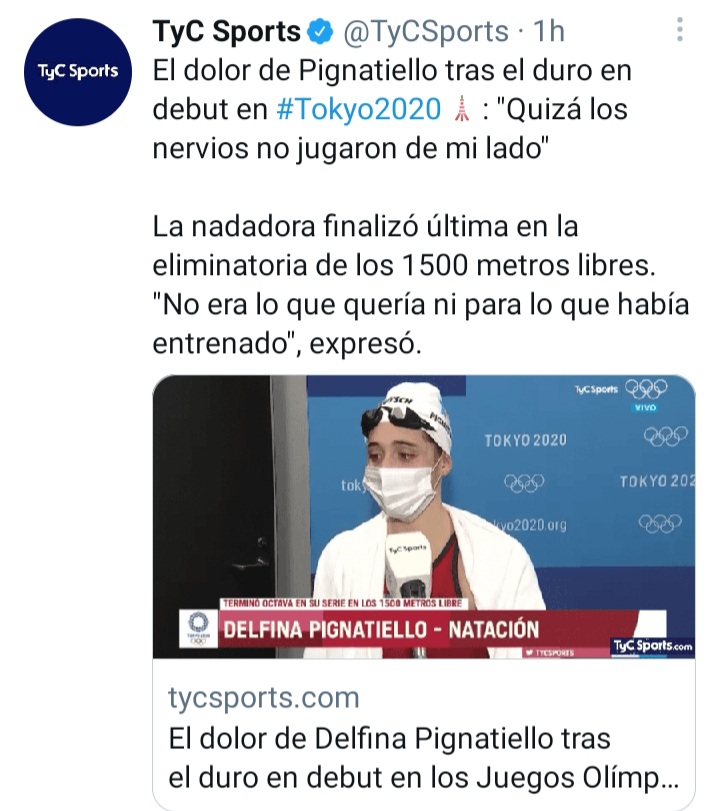Open the #Tokyo2020 hashtag

(x=356, y=109)
